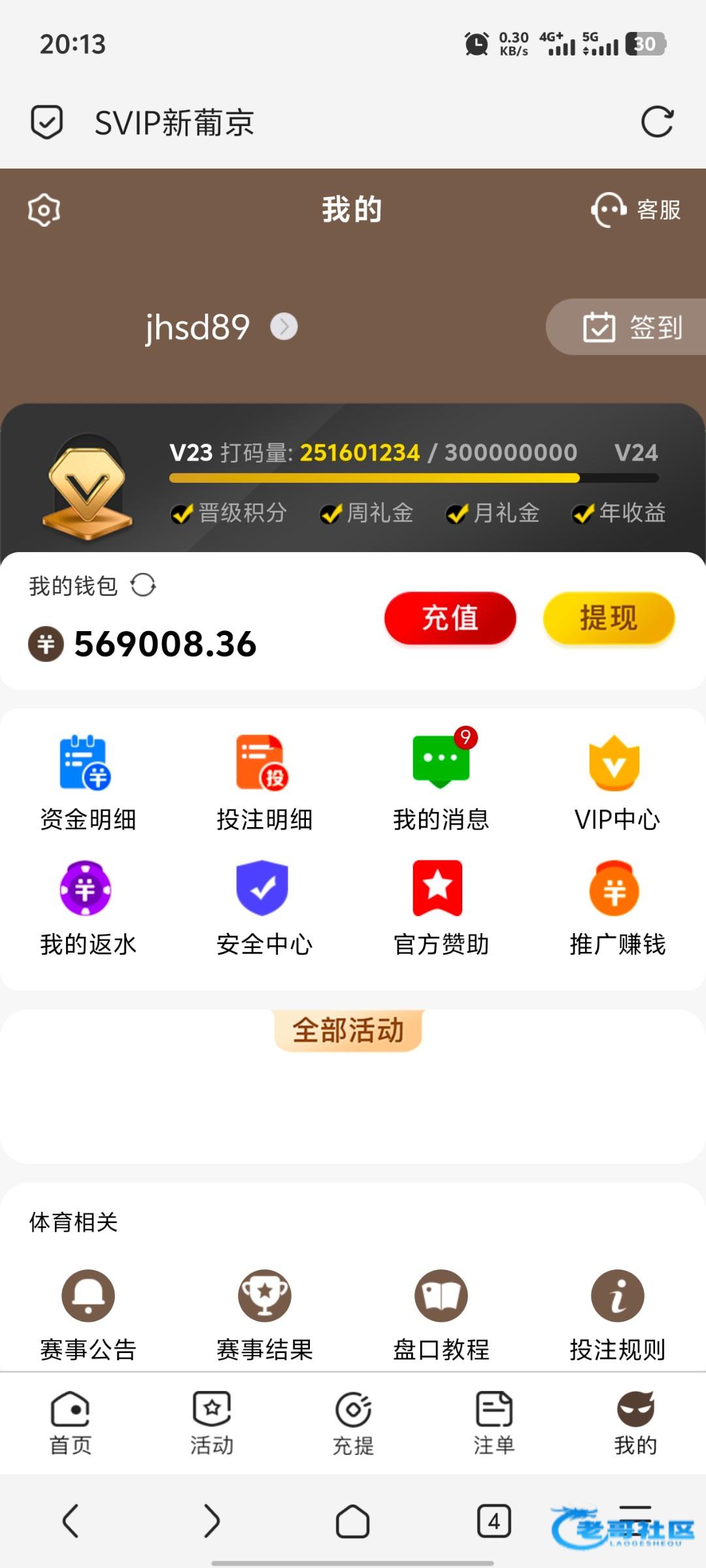Open 赛事公告
Image resolution: width=706 pixels, height=1568 pixels.
(88, 1315)
